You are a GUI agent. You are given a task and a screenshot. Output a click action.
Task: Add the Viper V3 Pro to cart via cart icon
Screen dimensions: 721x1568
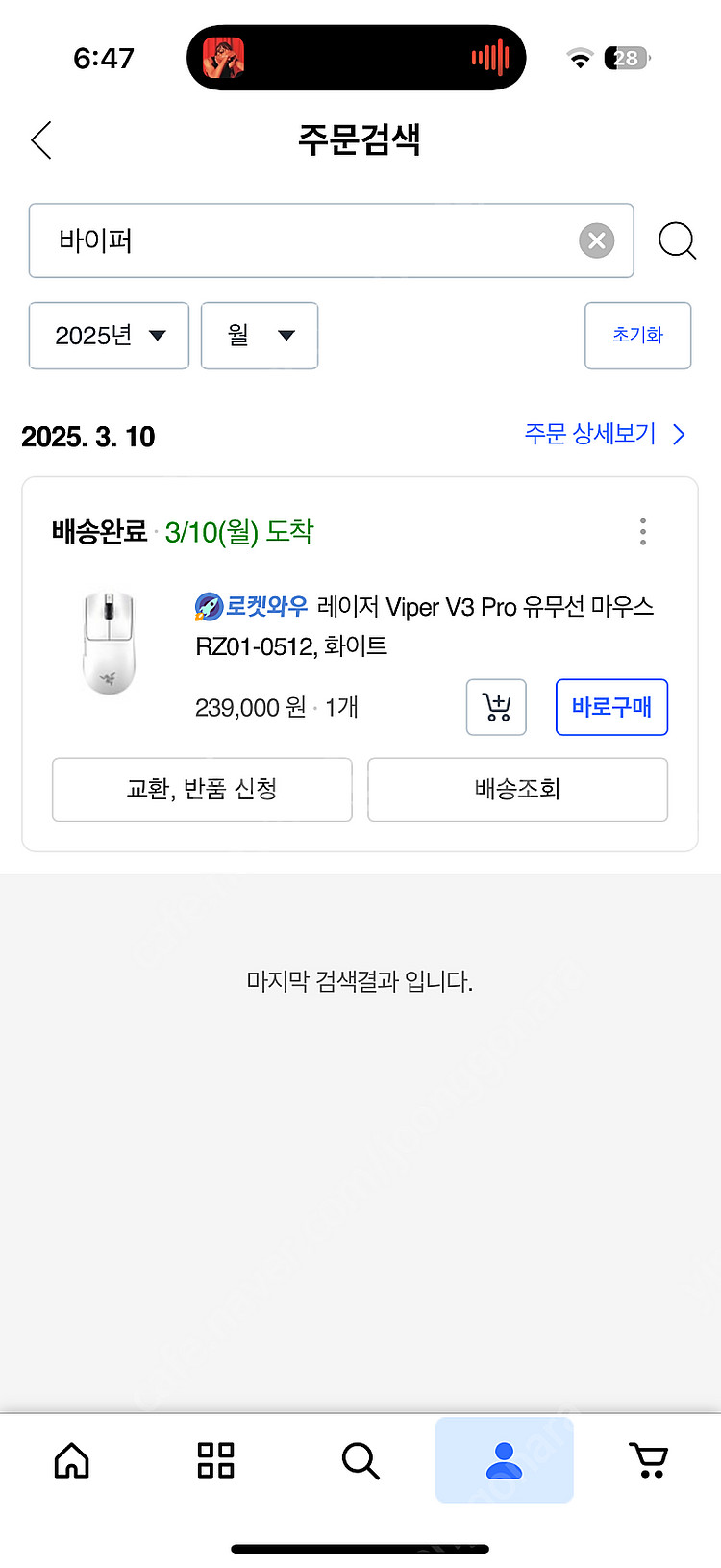click(x=496, y=707)
